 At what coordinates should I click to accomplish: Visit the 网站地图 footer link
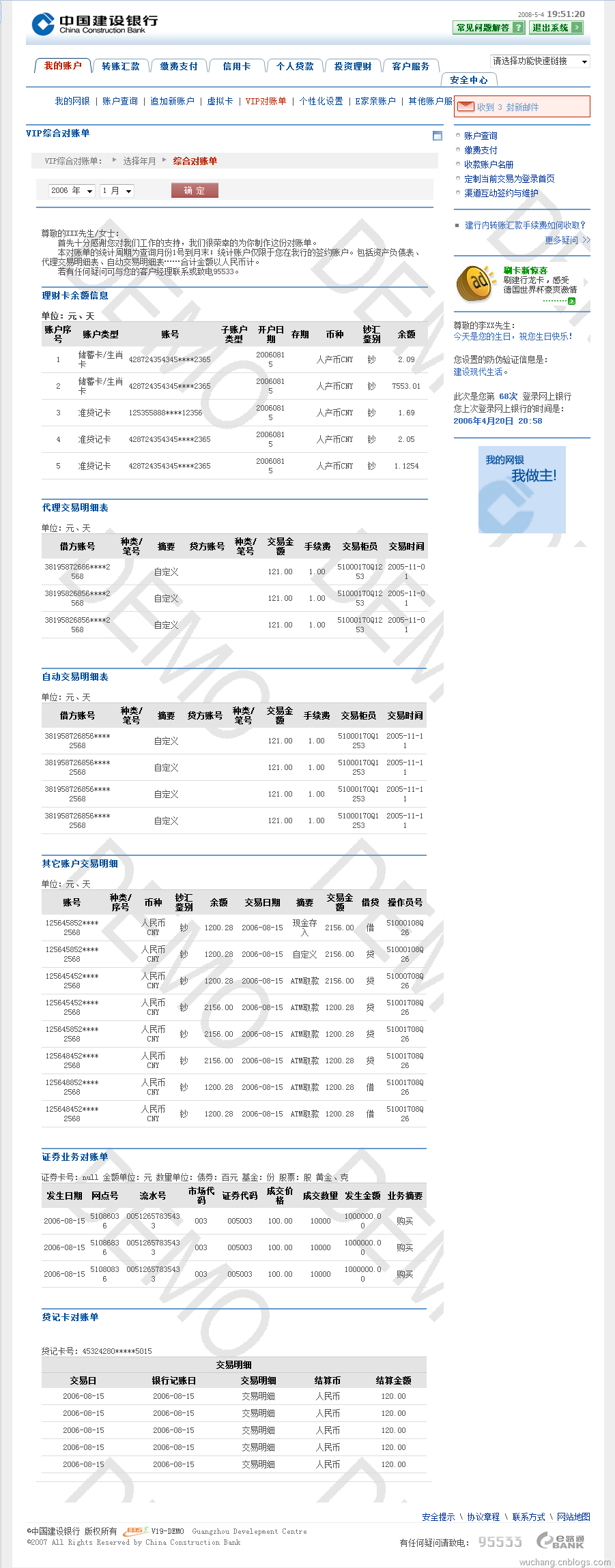[573, 1517]
